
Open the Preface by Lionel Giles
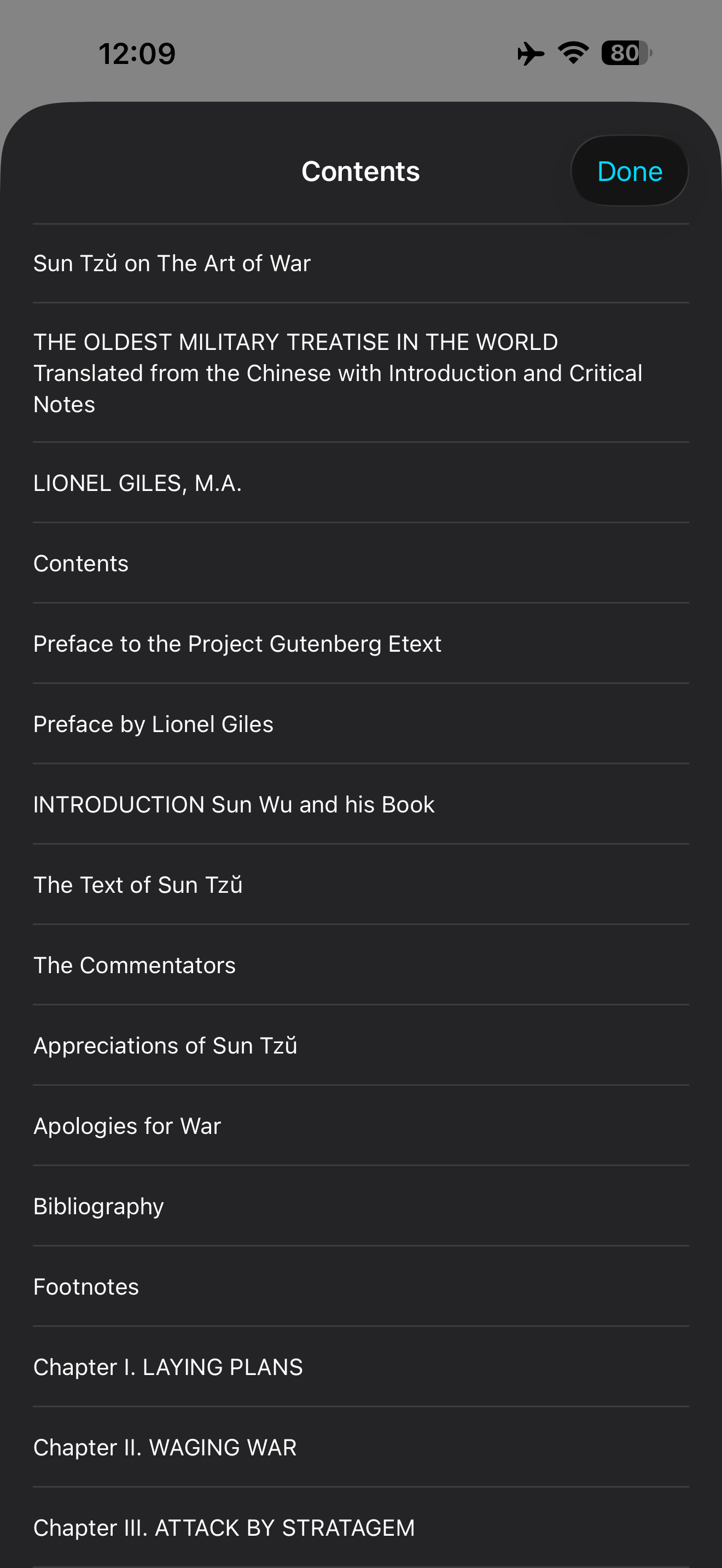(x=153, y=723)
